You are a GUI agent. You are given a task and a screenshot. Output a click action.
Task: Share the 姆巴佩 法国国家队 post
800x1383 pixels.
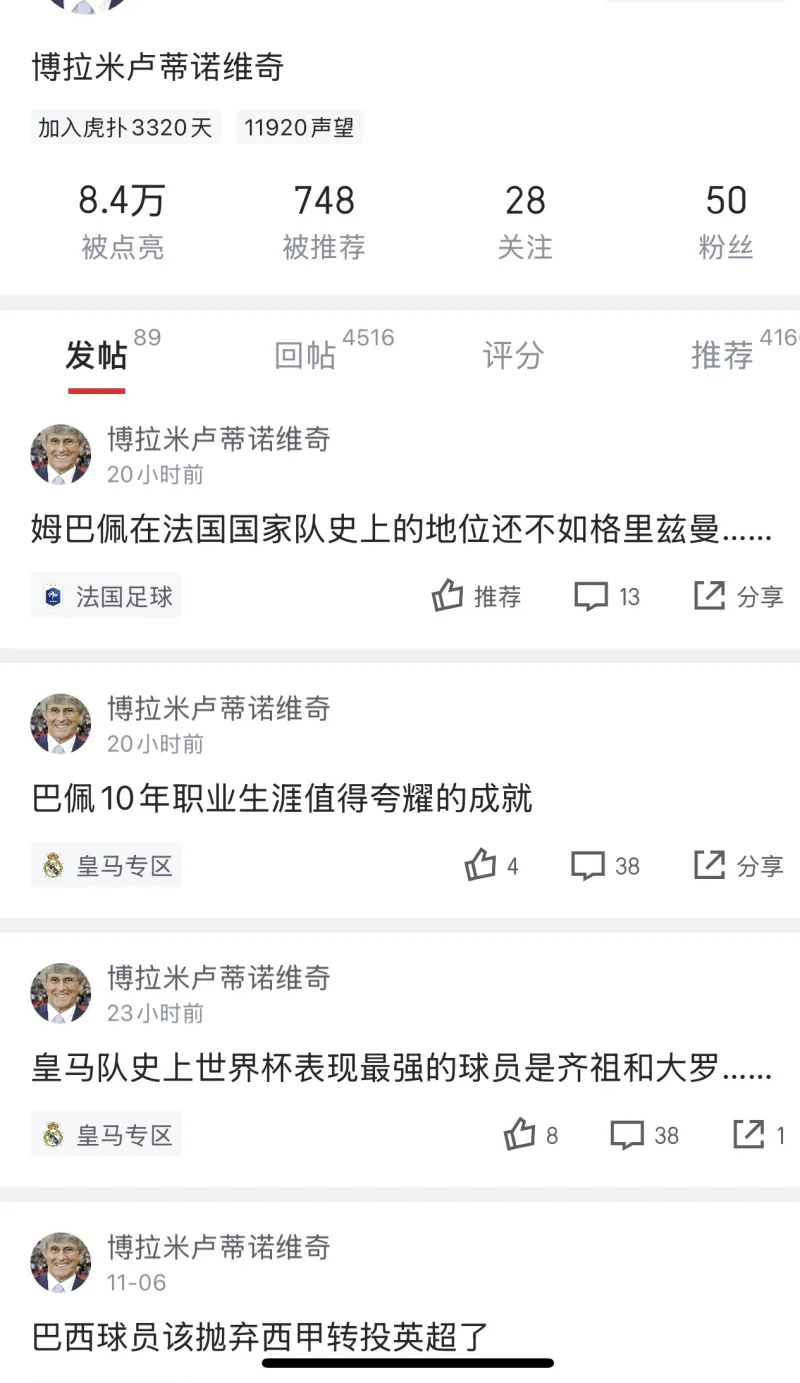[739, 597]
